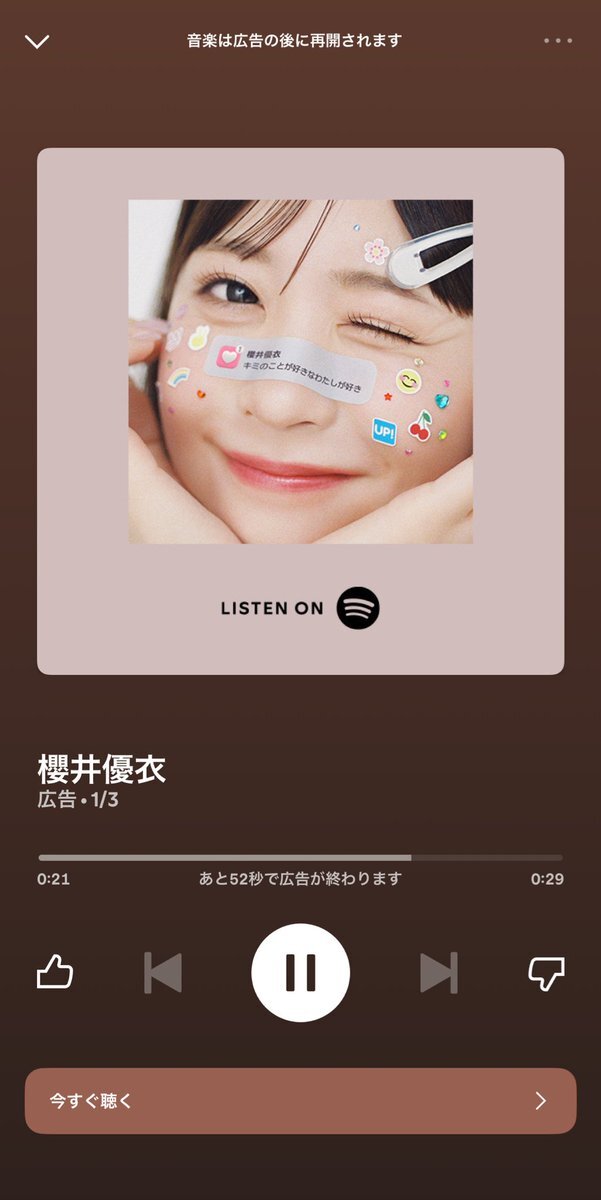Skip to the next track
This screenshot has width=601, height=1200.
438,972
